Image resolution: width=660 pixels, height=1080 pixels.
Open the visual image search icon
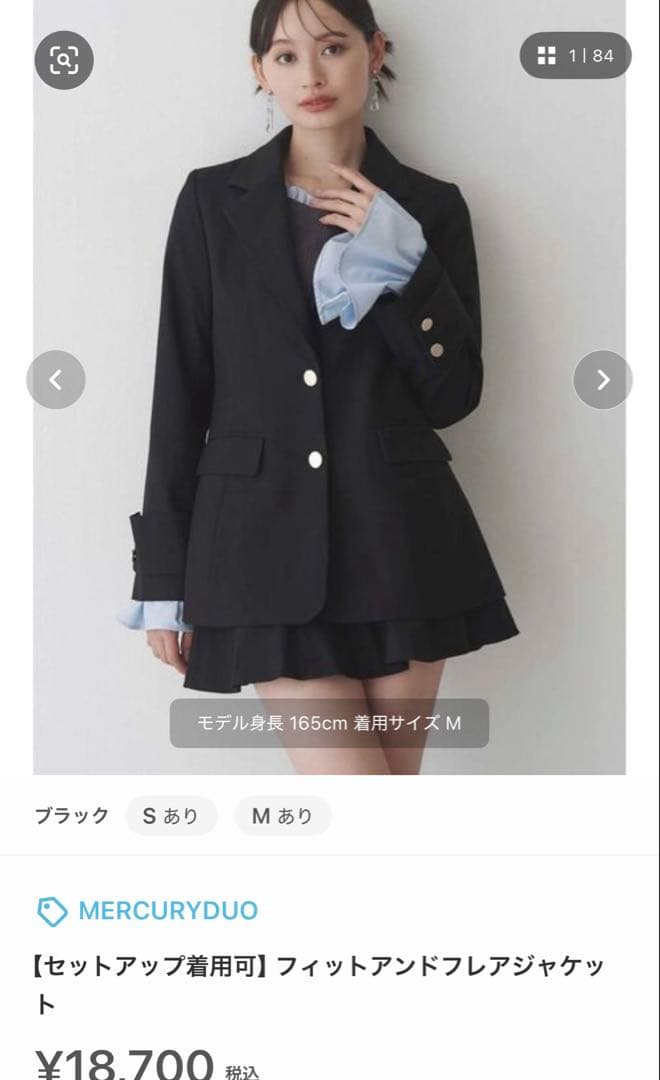tap(64, 60)
